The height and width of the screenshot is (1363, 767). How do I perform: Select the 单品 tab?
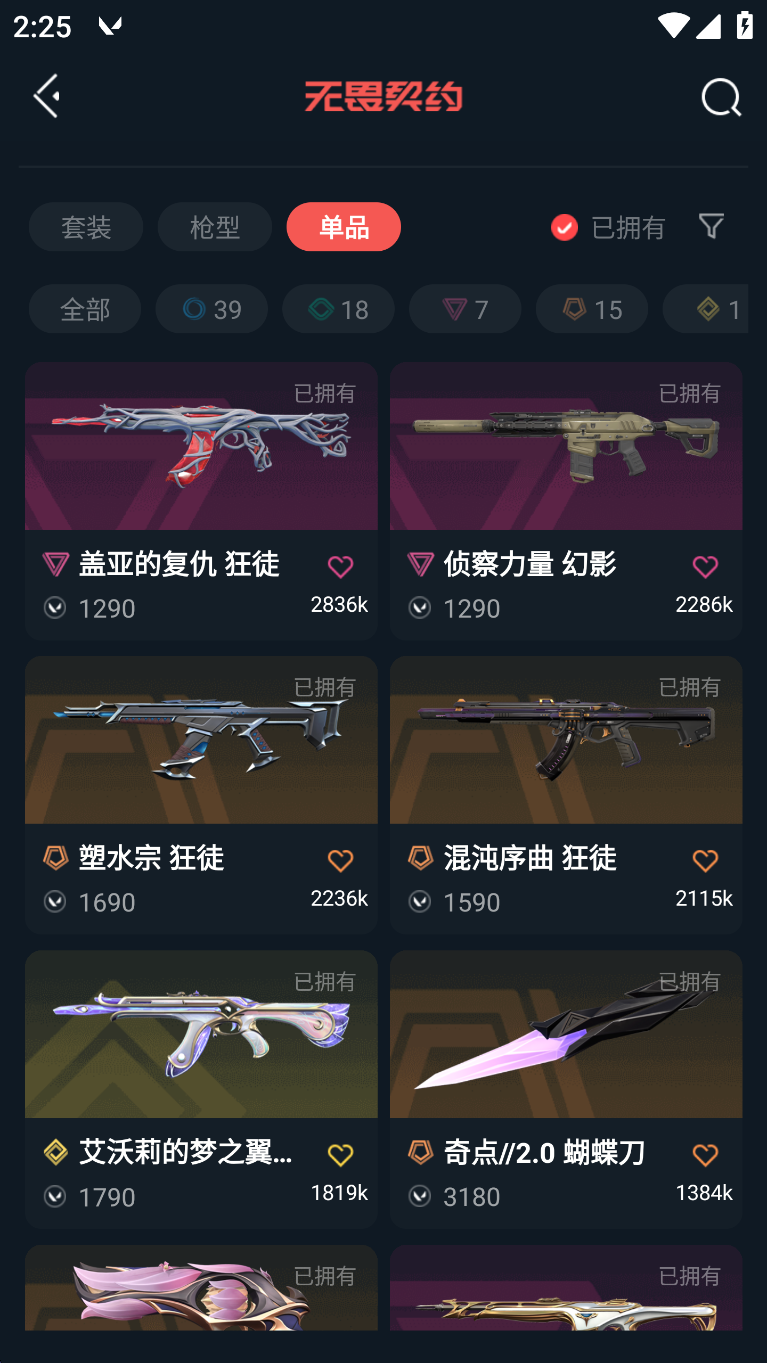pos(343,227)
